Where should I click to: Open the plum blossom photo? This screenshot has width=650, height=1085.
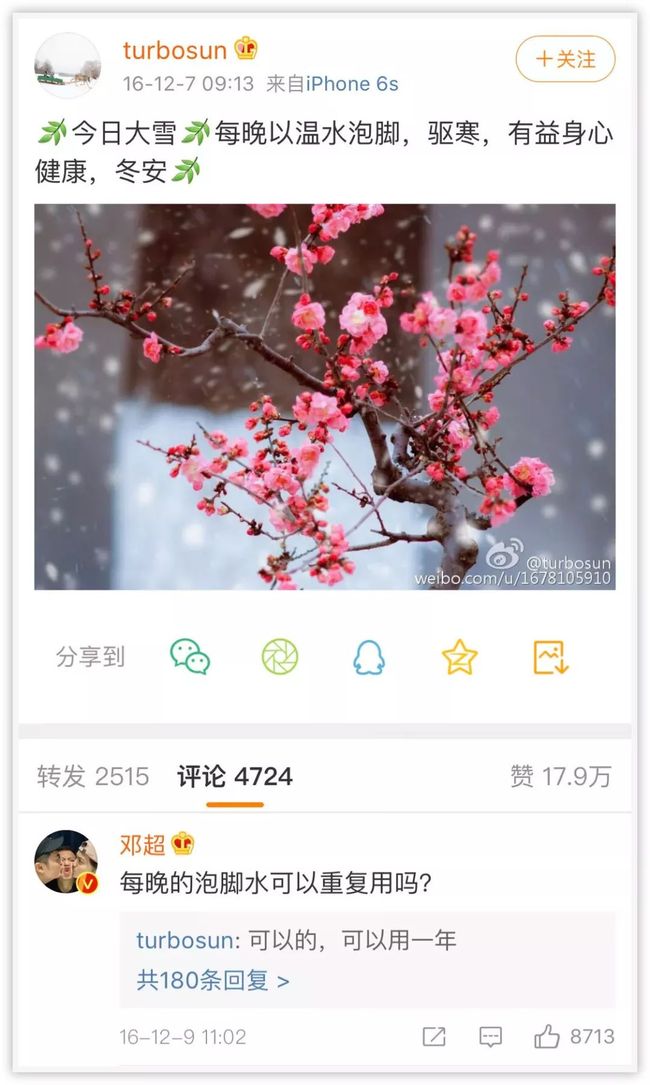tap(325, 396)
